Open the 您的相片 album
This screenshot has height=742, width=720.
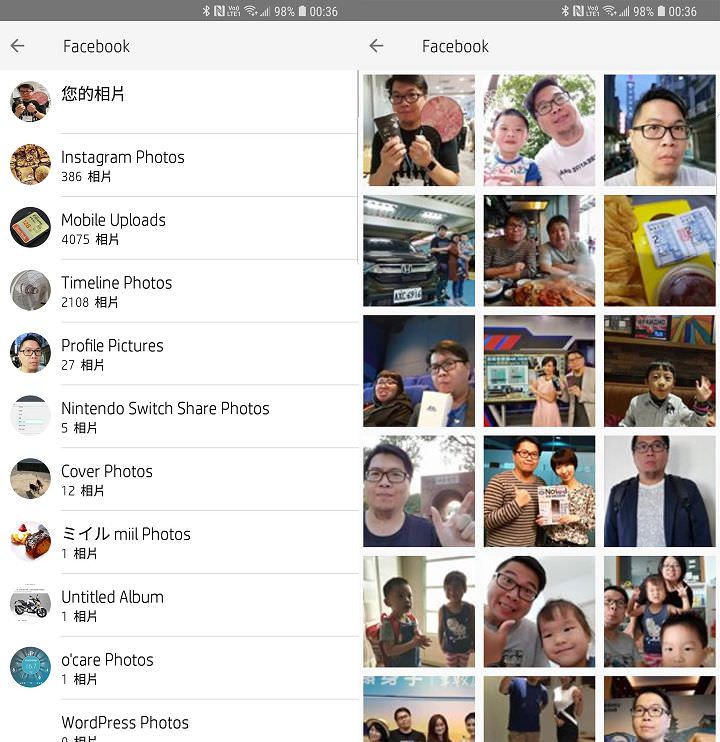(180, 101)
